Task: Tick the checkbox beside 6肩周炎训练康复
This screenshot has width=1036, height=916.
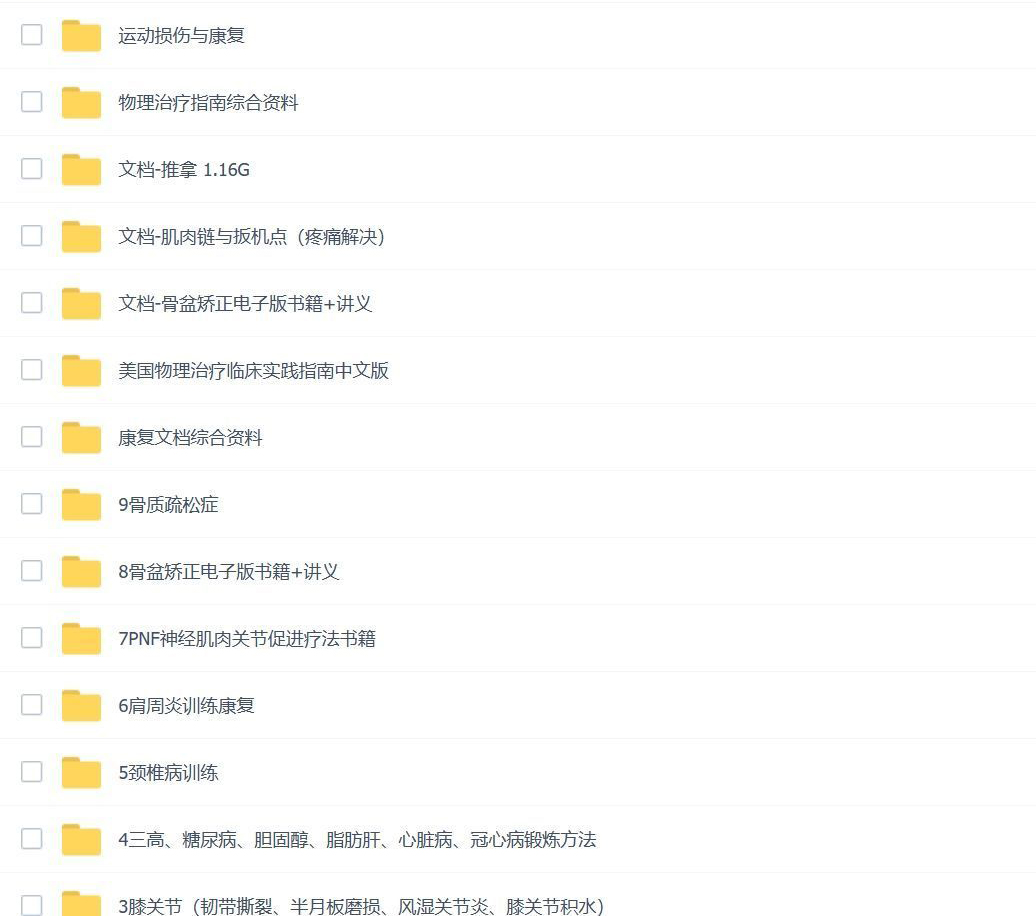Action: click(32, 705)
